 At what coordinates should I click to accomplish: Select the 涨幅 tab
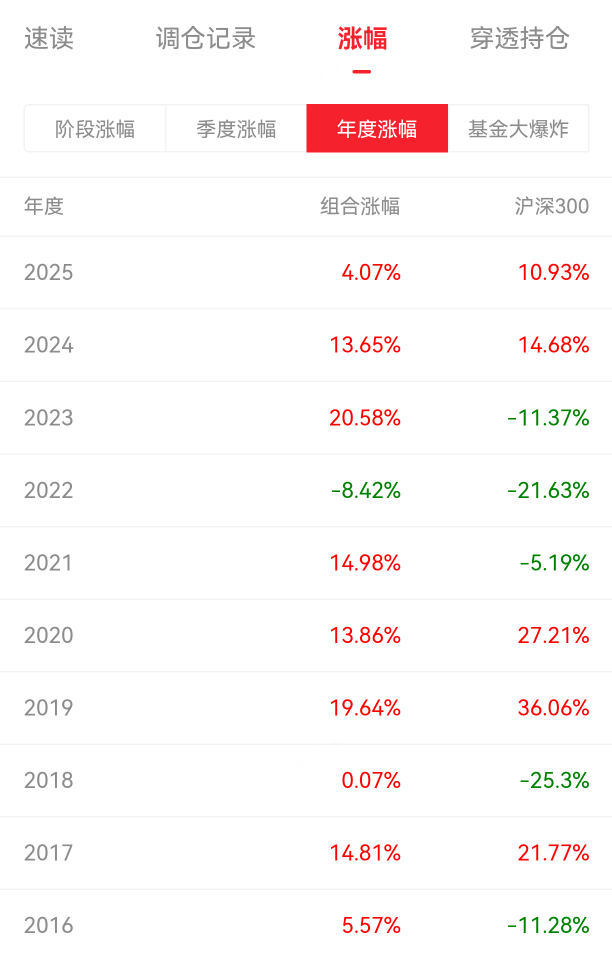coord(362,39)
